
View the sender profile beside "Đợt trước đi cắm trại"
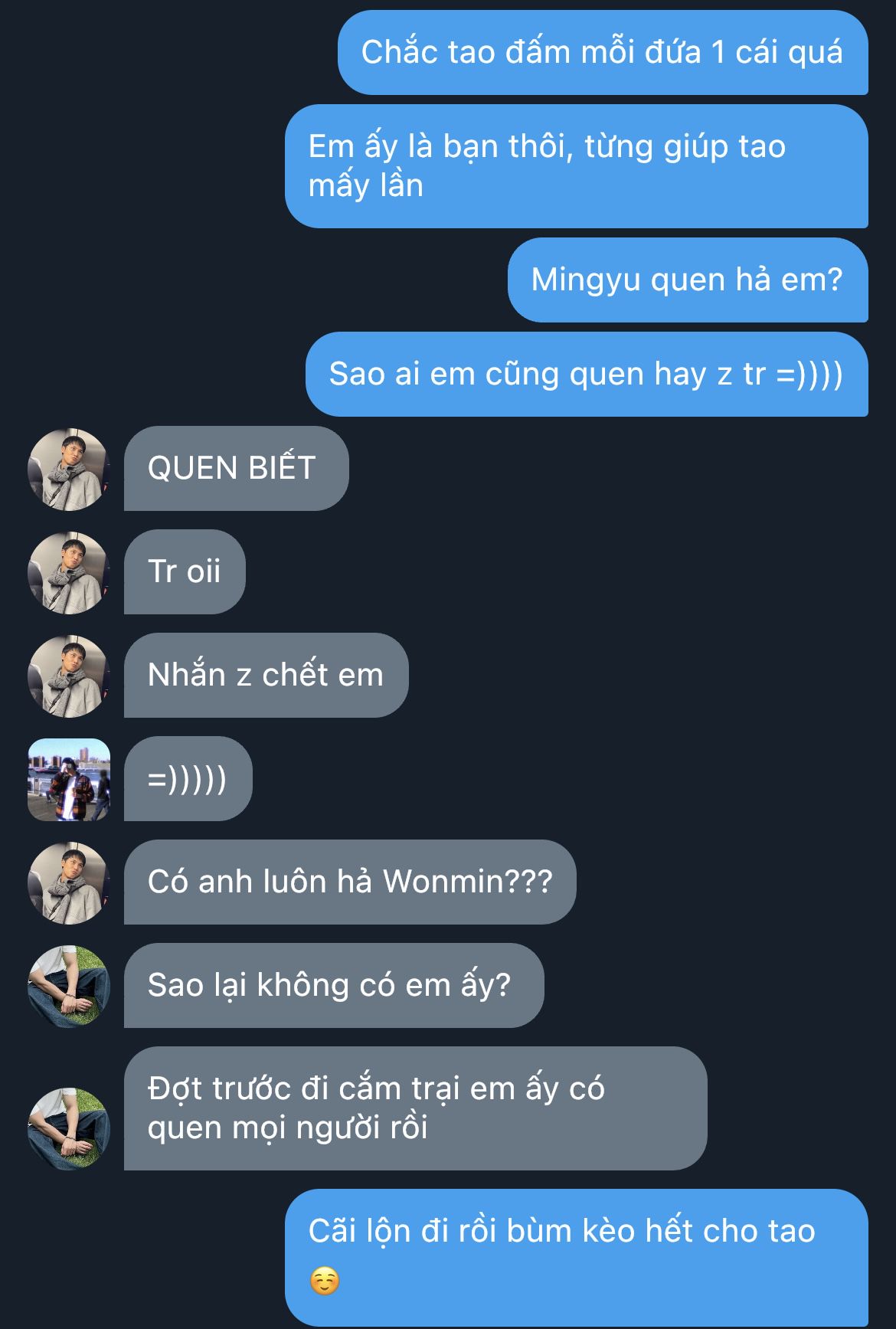point(69,1128)
